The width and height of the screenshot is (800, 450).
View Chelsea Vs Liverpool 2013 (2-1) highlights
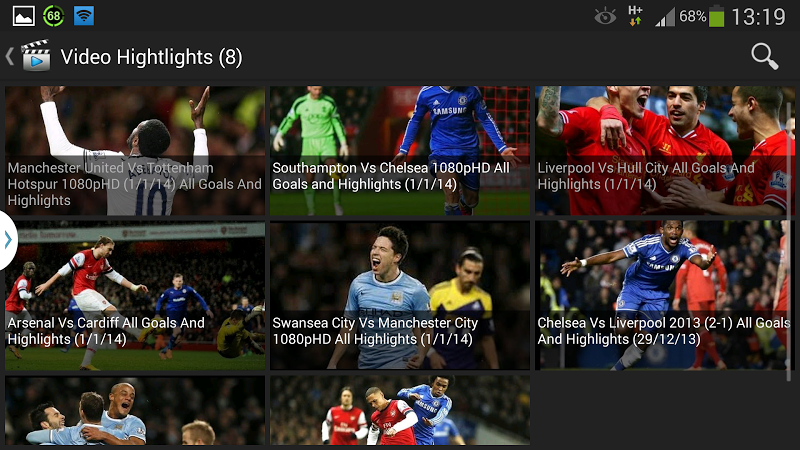coord(664,296)
